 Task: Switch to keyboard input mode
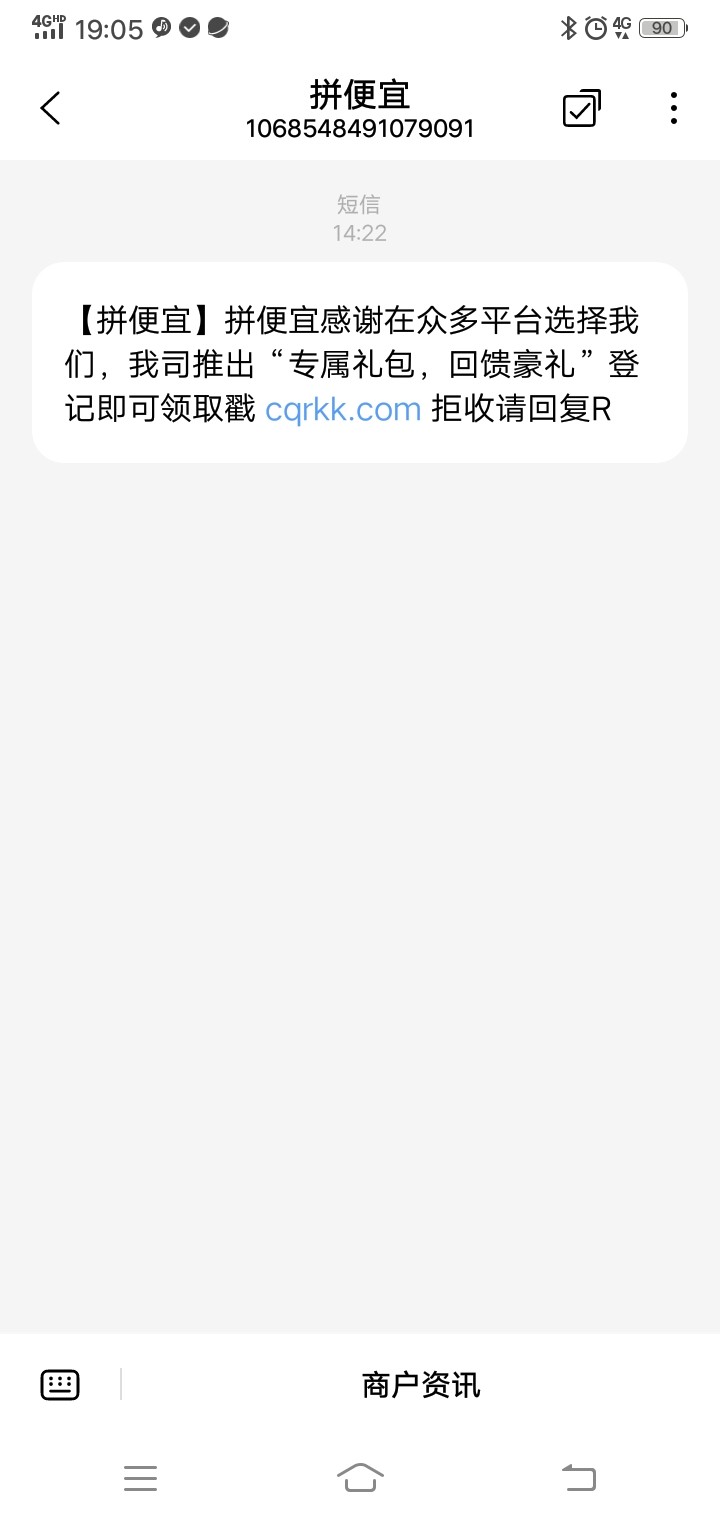[60, 1385]
